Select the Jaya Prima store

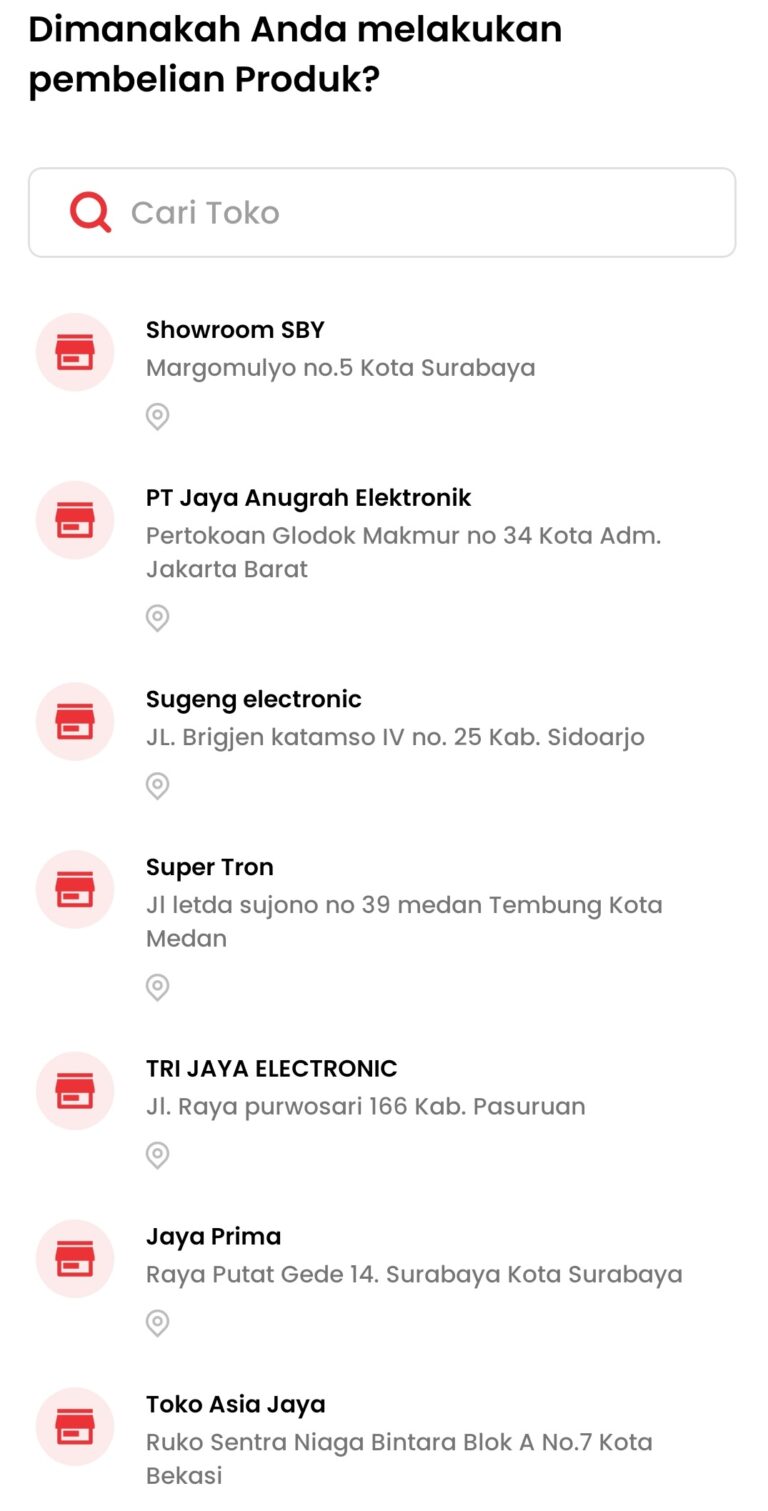click(382, 1279)
